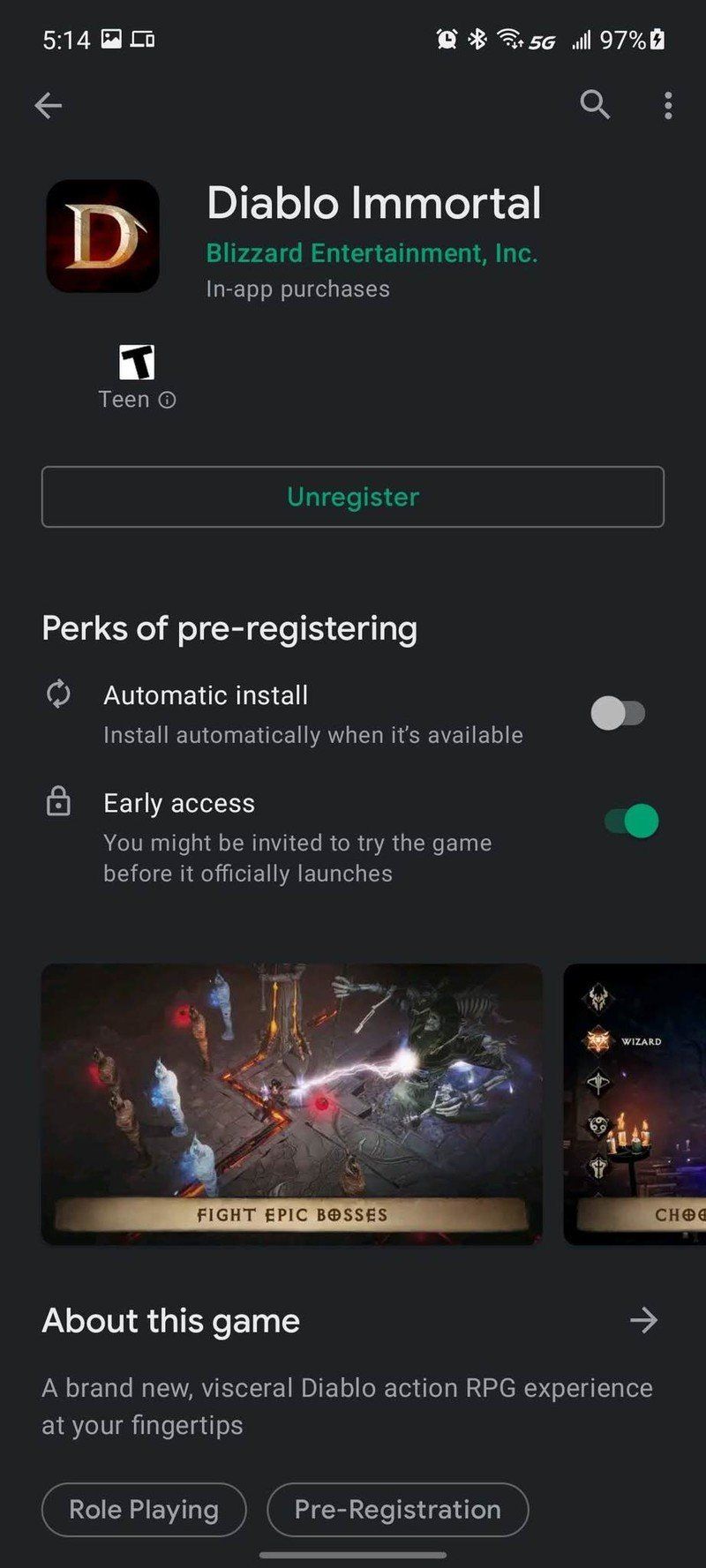The image size is (706, 1568).
Task: Open the Blizzard Entertainment, Inc. developer page
Action: pos(372,253)
